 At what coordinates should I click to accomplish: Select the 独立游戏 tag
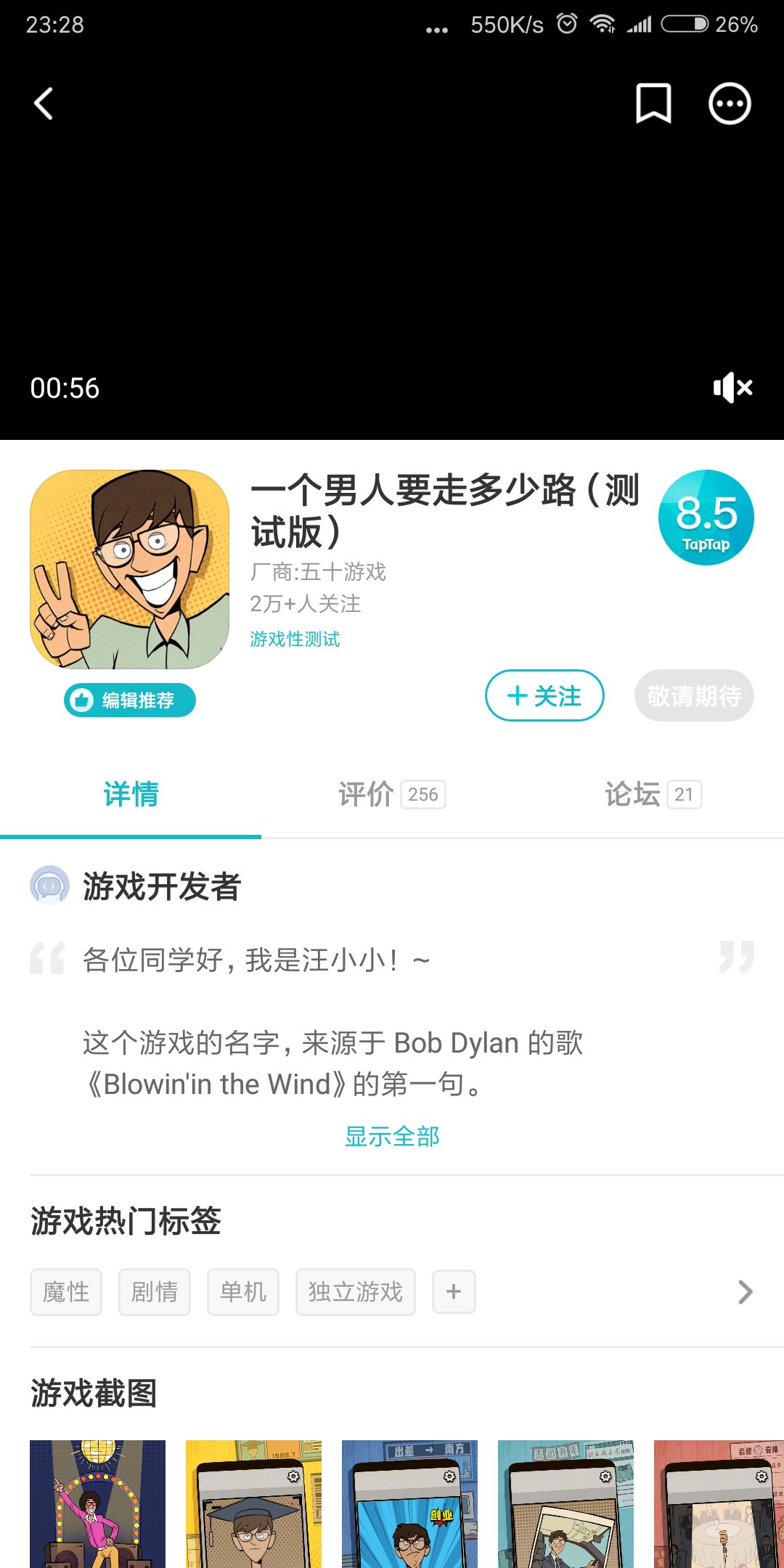(355, 1291)
